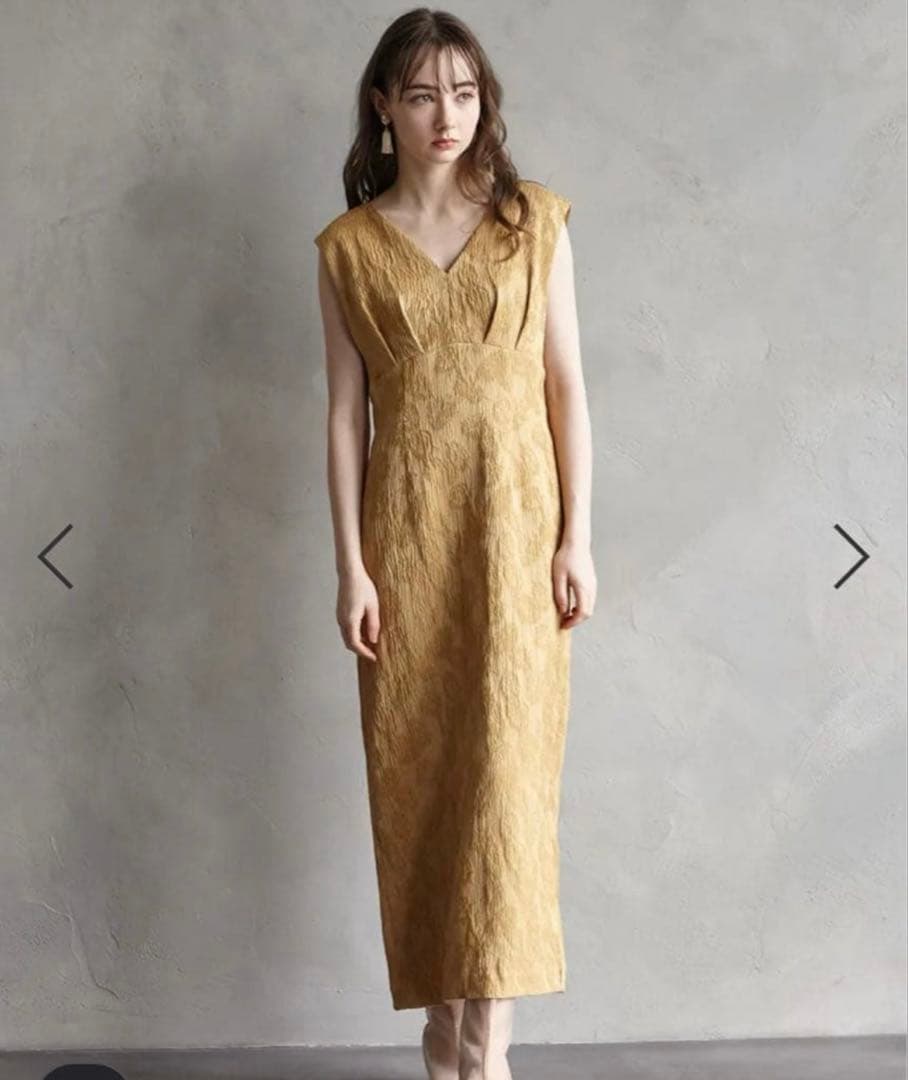The image size is (908, 1080).
Task: Show the next product photo
Action: tap(851, 556)
